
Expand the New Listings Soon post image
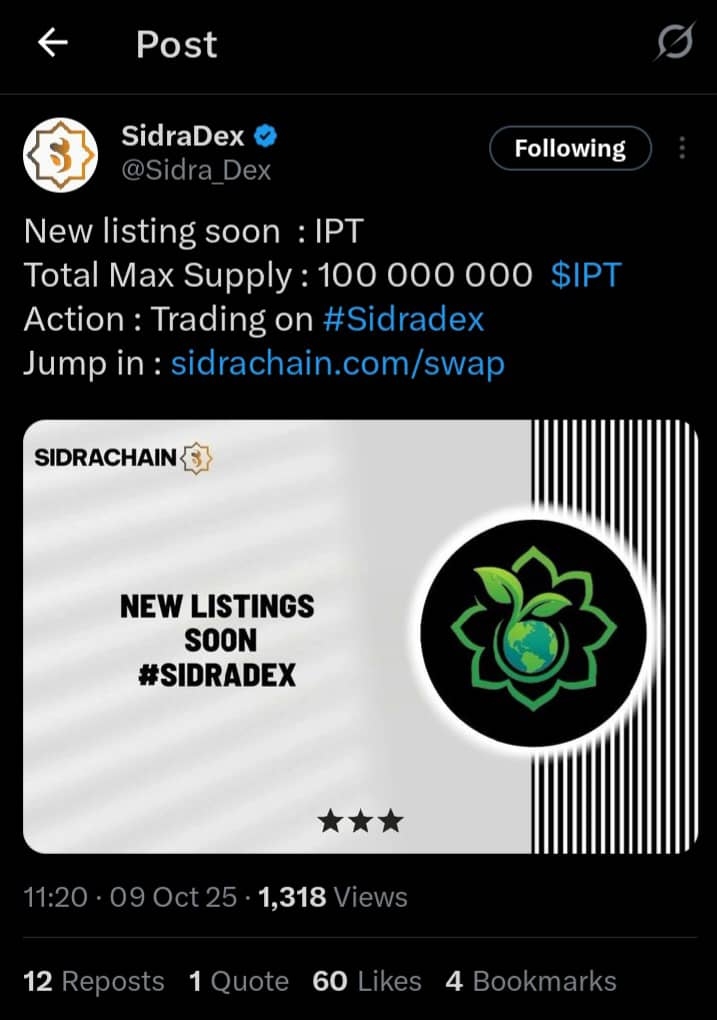pos(360,636)
